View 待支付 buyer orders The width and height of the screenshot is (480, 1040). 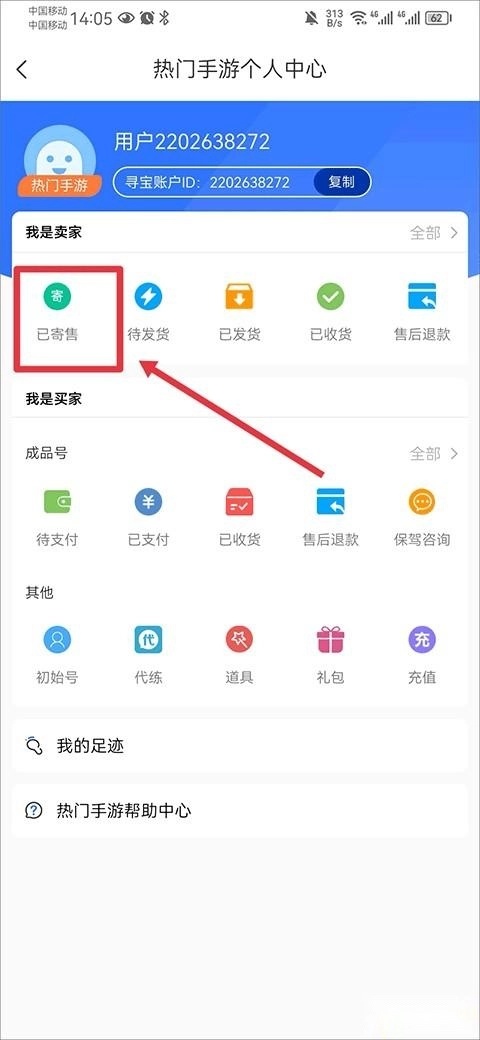pos(57,518)
